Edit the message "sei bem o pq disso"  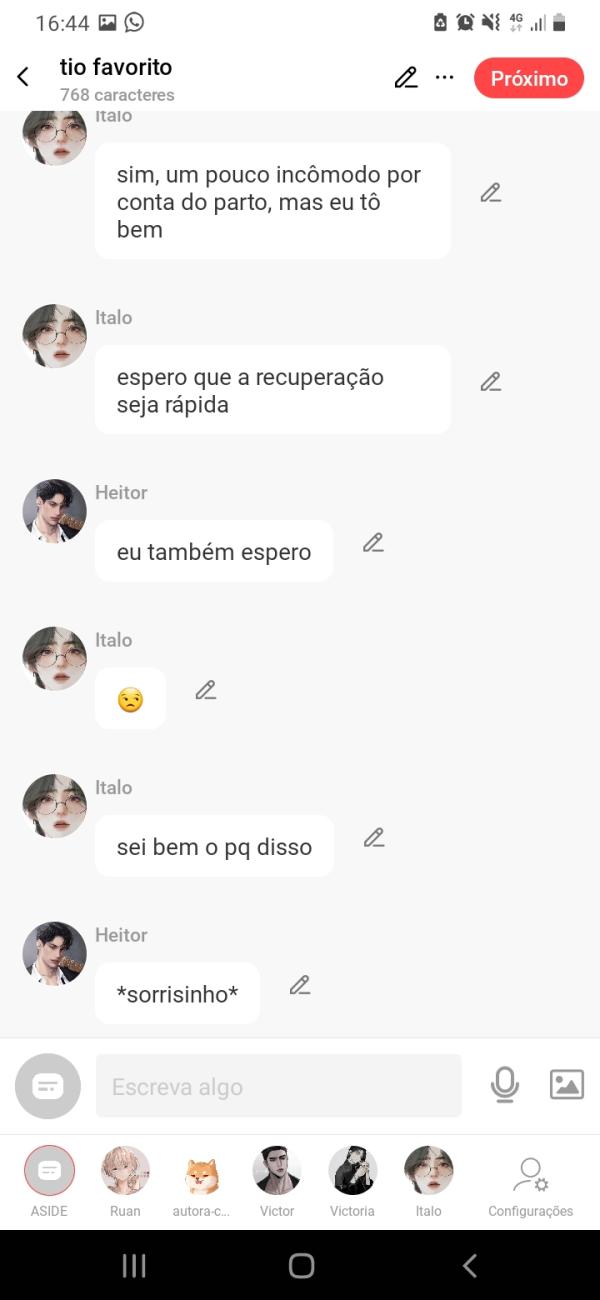click(x=374, y=838)
